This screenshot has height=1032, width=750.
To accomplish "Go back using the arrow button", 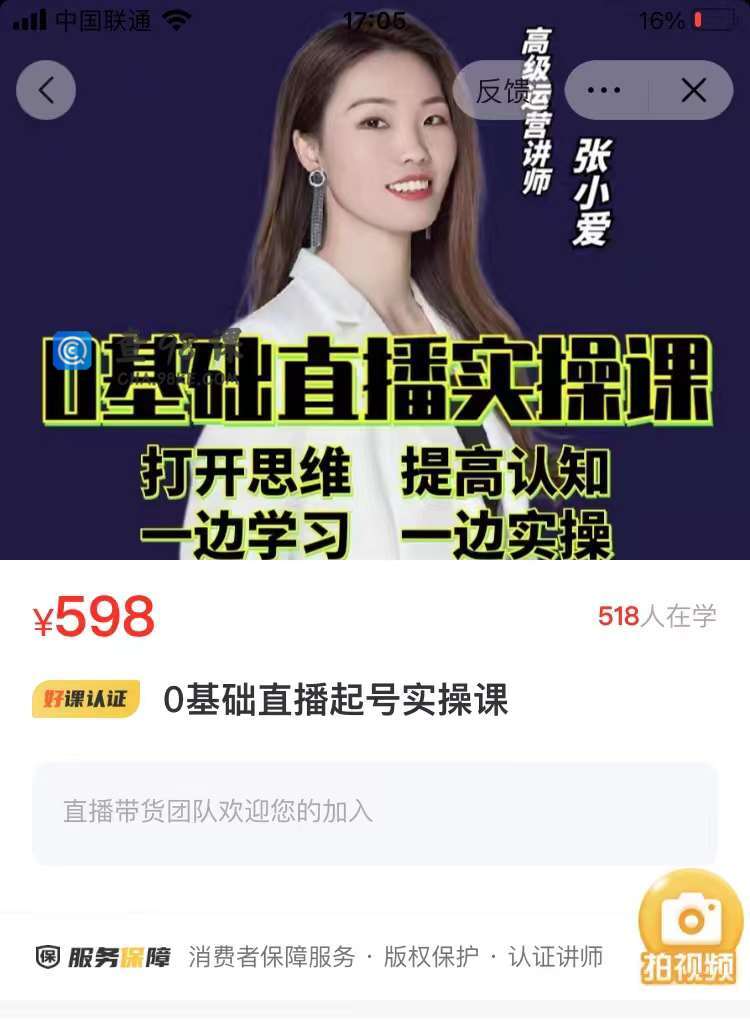I will [46, 90].
